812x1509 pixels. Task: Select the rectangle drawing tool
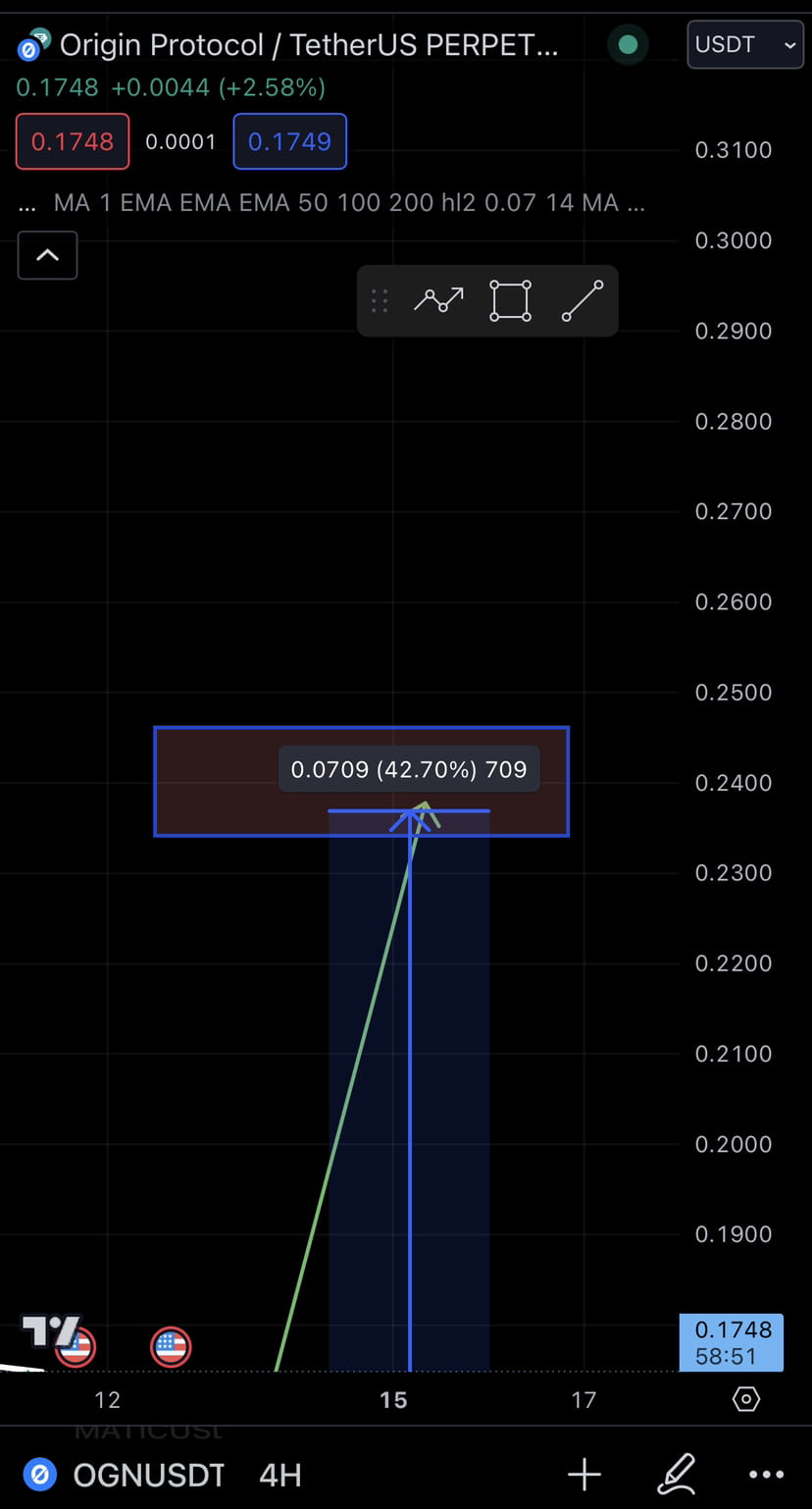pyautogui.click(x=510, y=300)
